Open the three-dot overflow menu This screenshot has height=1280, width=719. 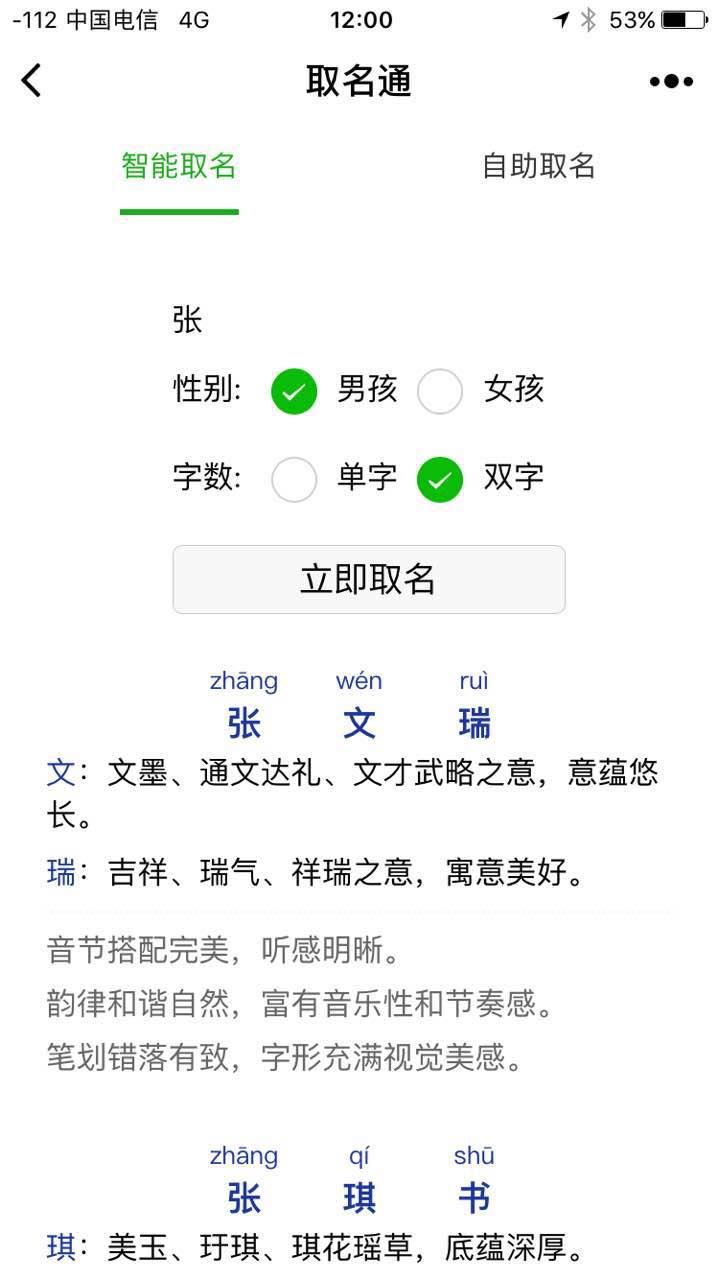click(x=671, y=81)
